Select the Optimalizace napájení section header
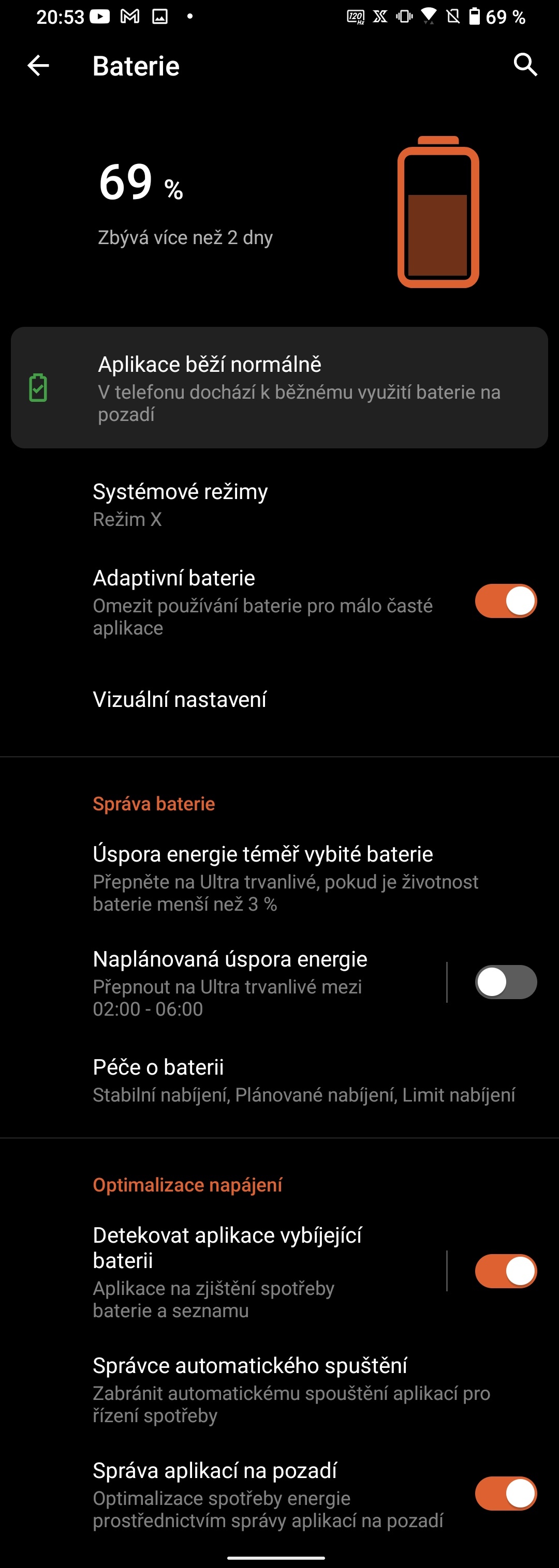 point(187,1184)
